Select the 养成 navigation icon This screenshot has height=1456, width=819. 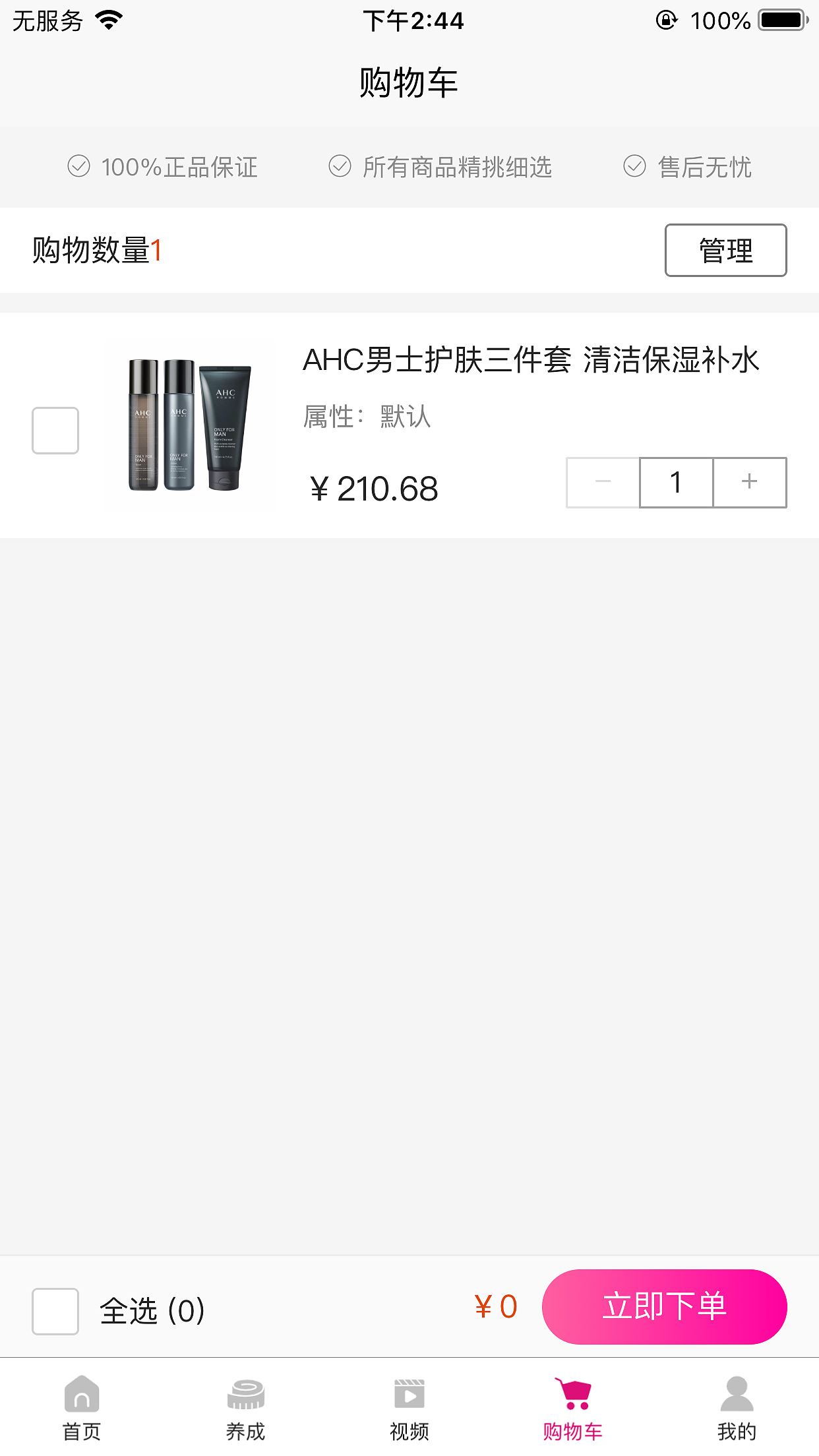(245, 1395)
